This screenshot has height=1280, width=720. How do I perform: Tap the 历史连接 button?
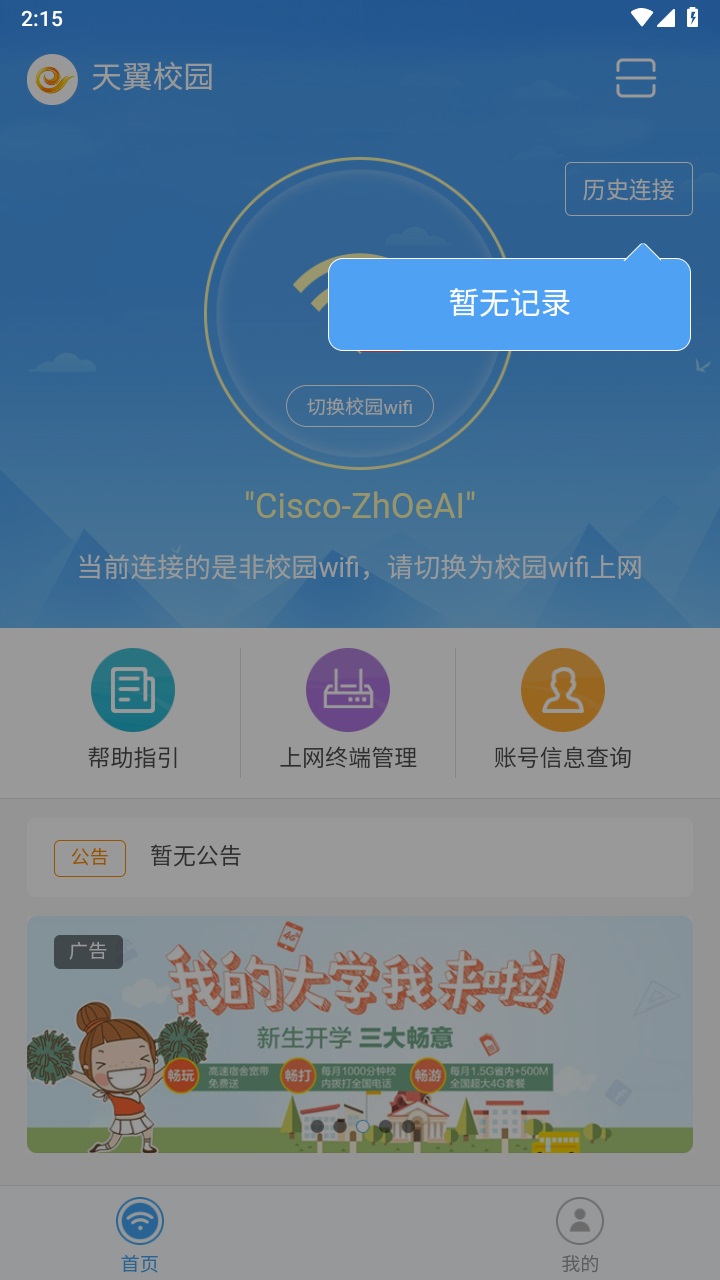click(x=628, y=189)
